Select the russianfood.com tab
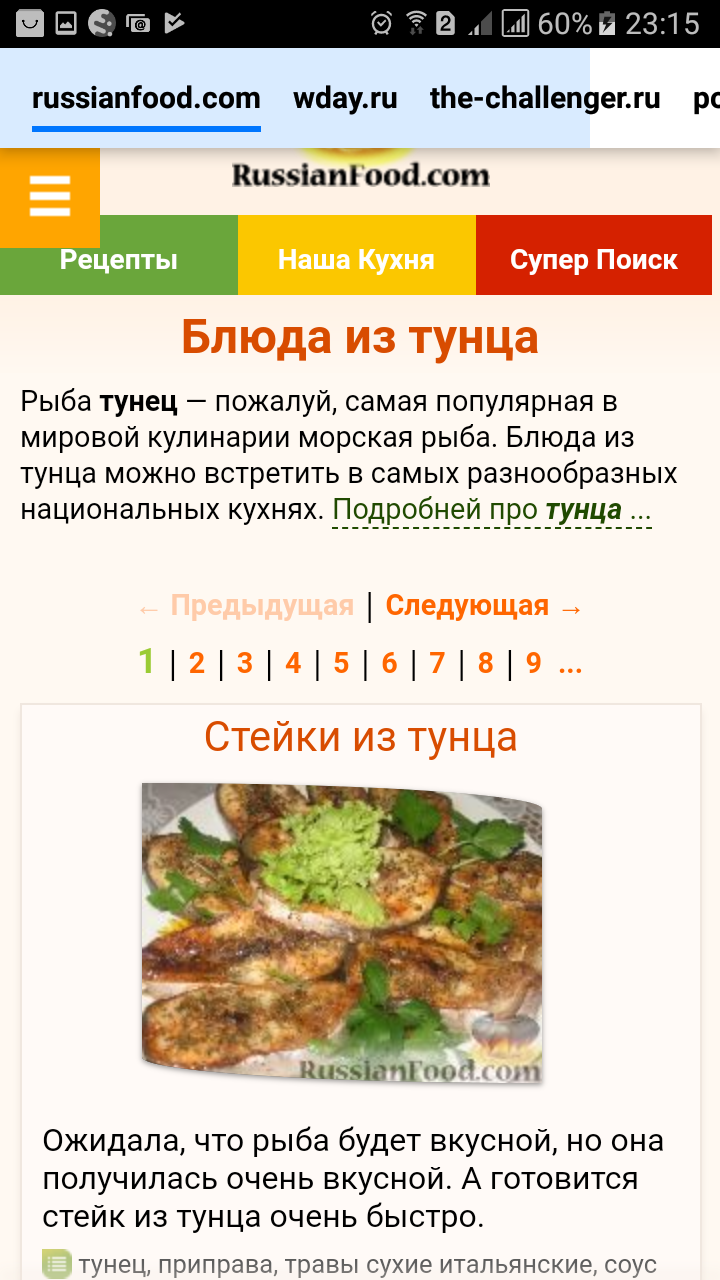The width and height of the screenshot is (720, 1280). click(x=146, y=99)
